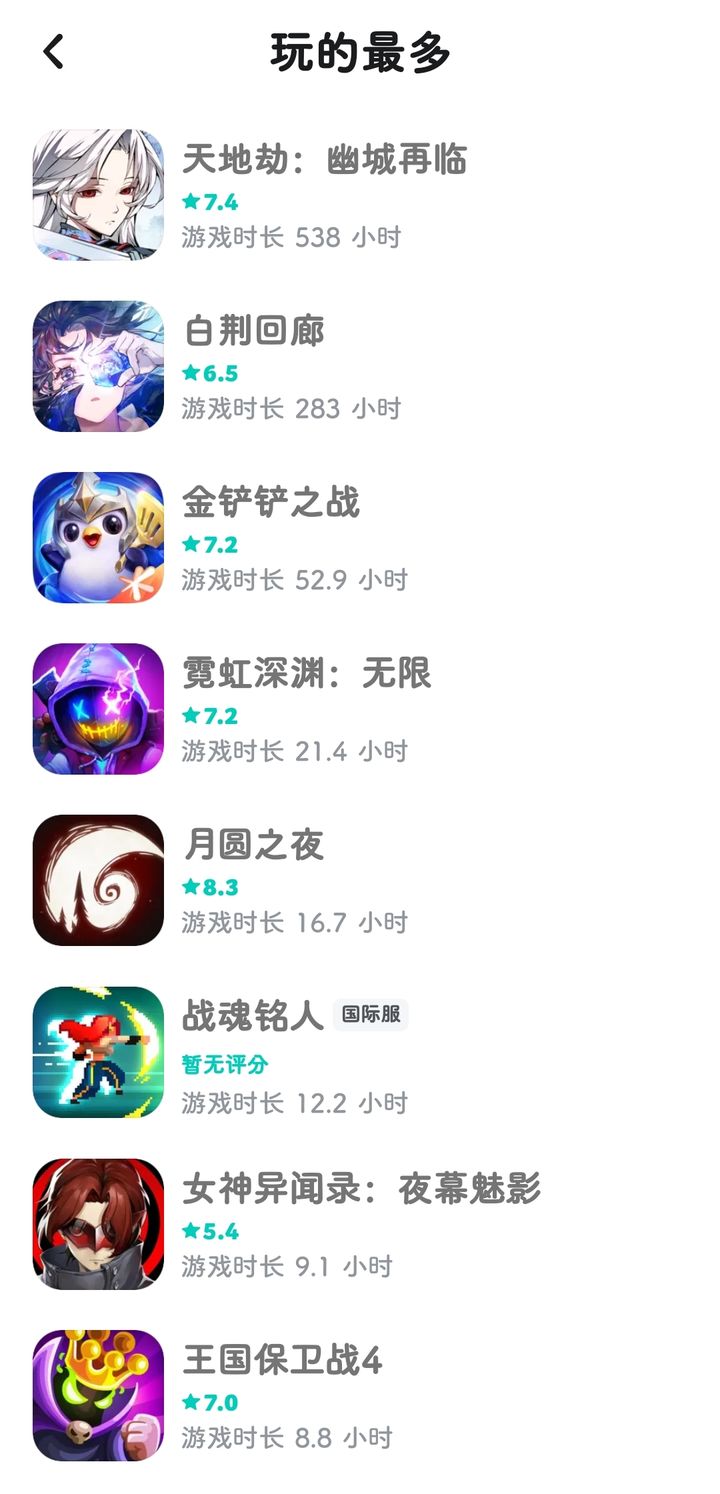720x1494 pixels.
Task: Tap the 王国保卫战4 crown icon
Action: pos(97,1391)
